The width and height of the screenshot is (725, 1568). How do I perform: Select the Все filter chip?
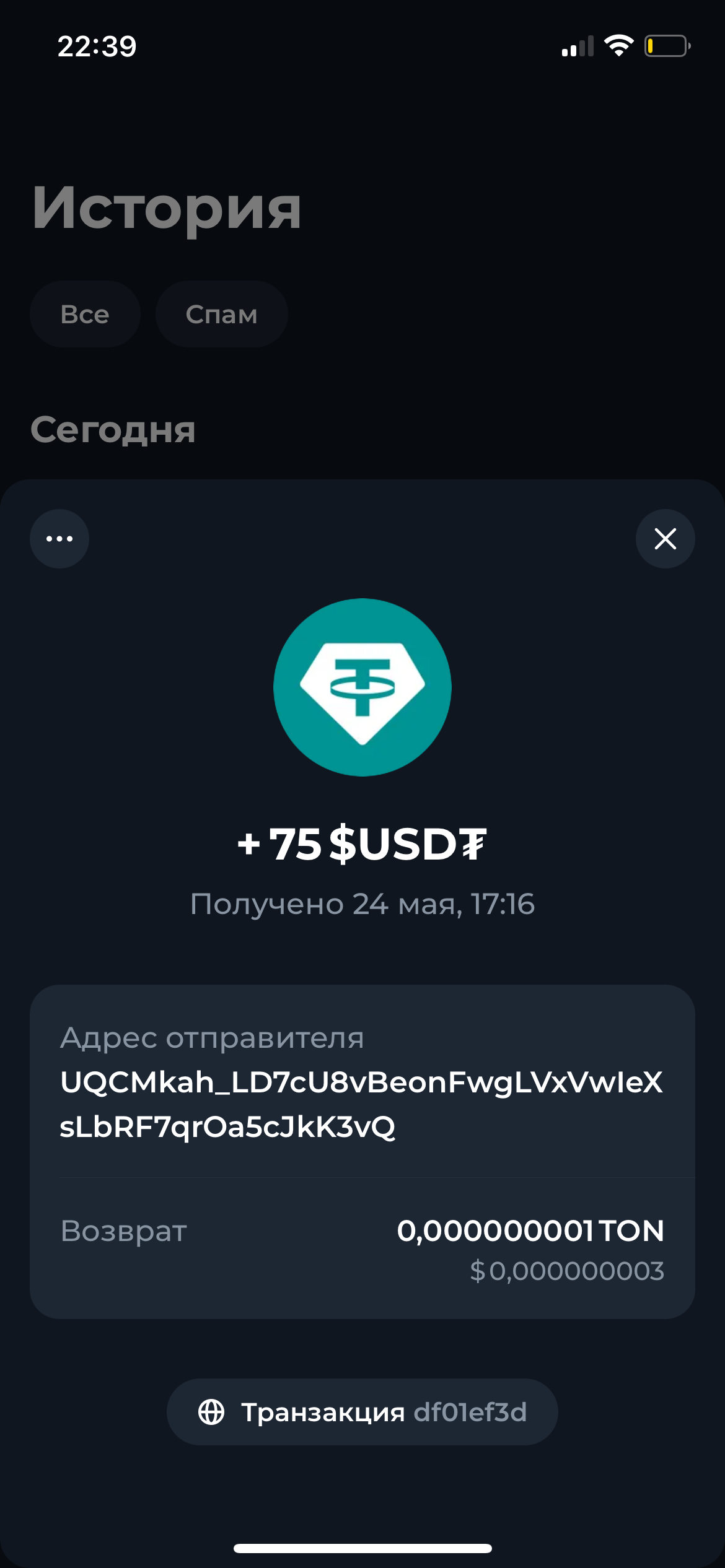pos(85,314)
